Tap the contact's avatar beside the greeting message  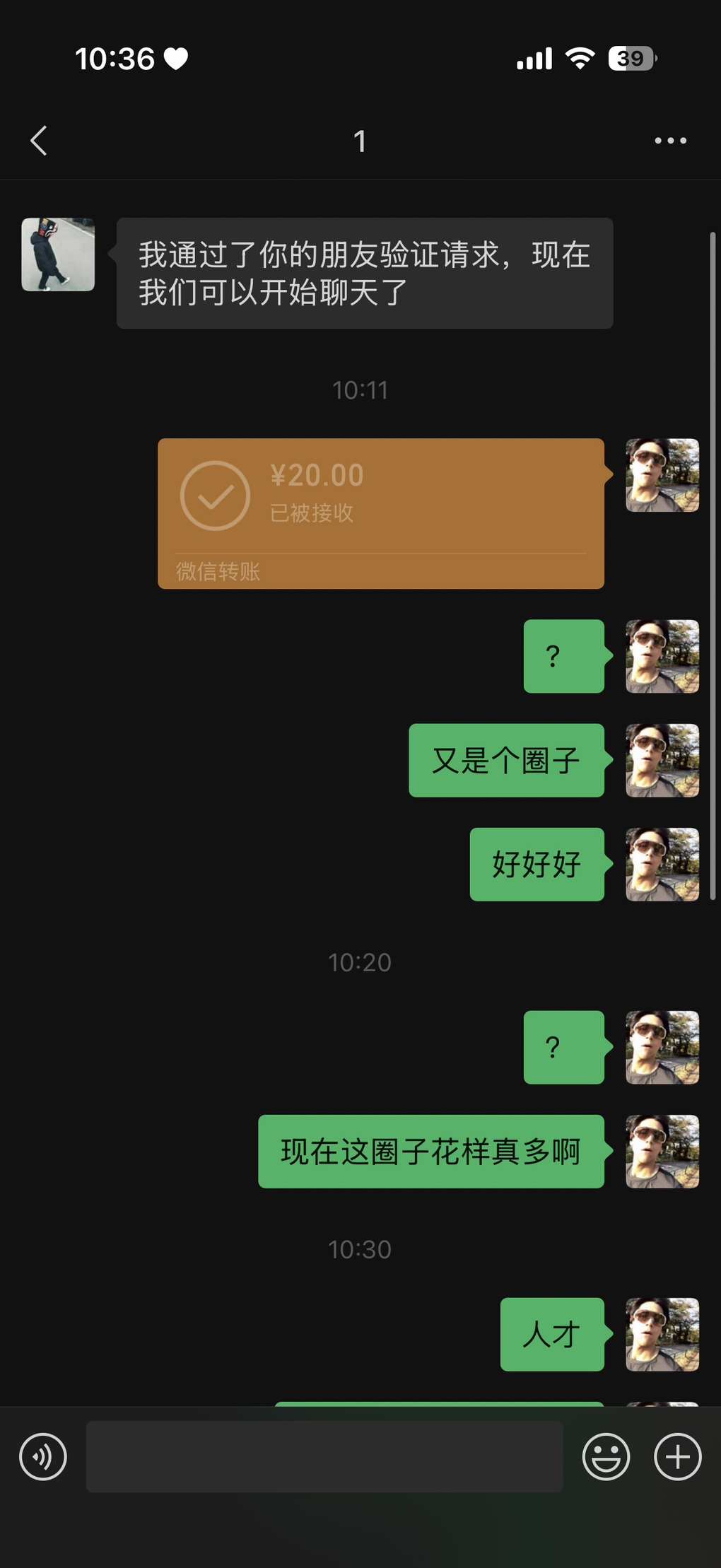[58, 254]
